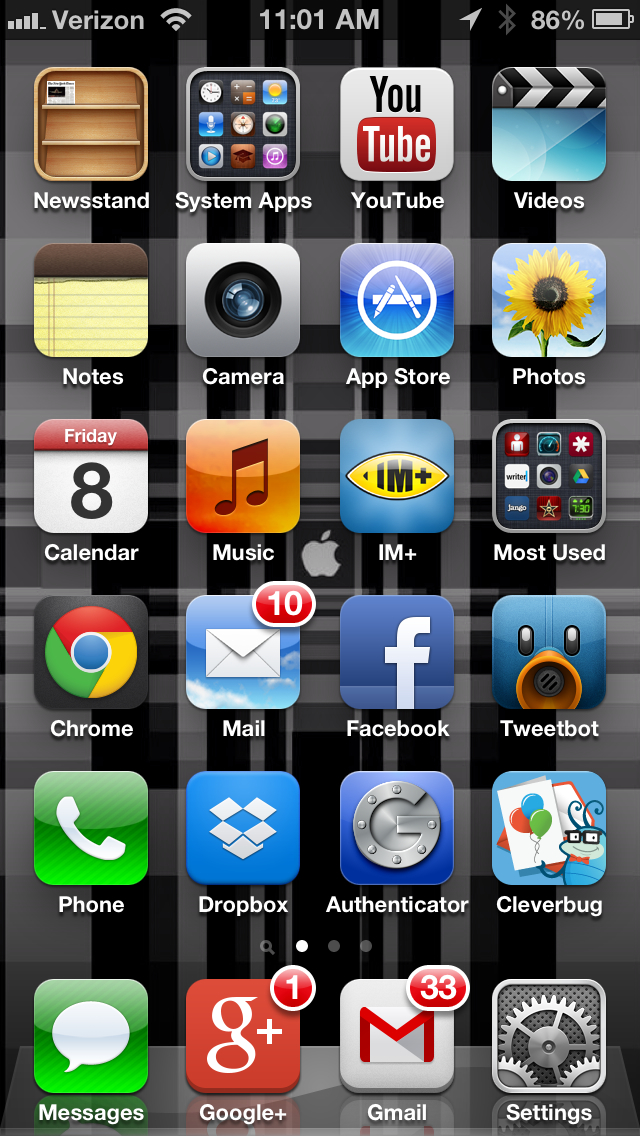Screen dimensions: 640x1136
Task: Open the Photos app
Action: [x=549, y=300]
